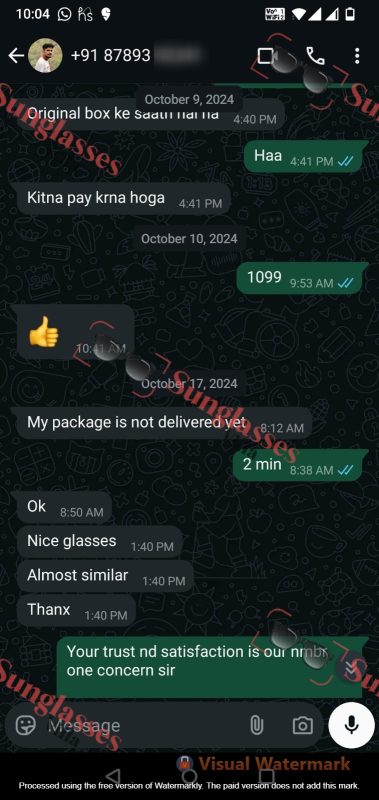379x800 pixels.
Task: Open the camera from the chat
Action: (x=302, y=725)
